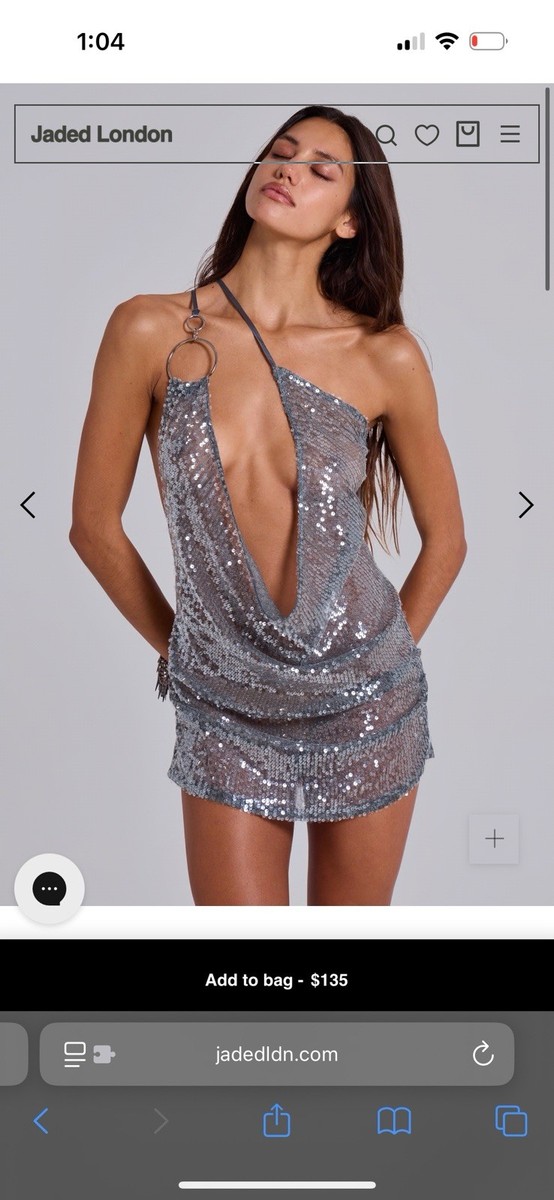
Task: Go to the Jaded London homepage
Action: point(101,134)
